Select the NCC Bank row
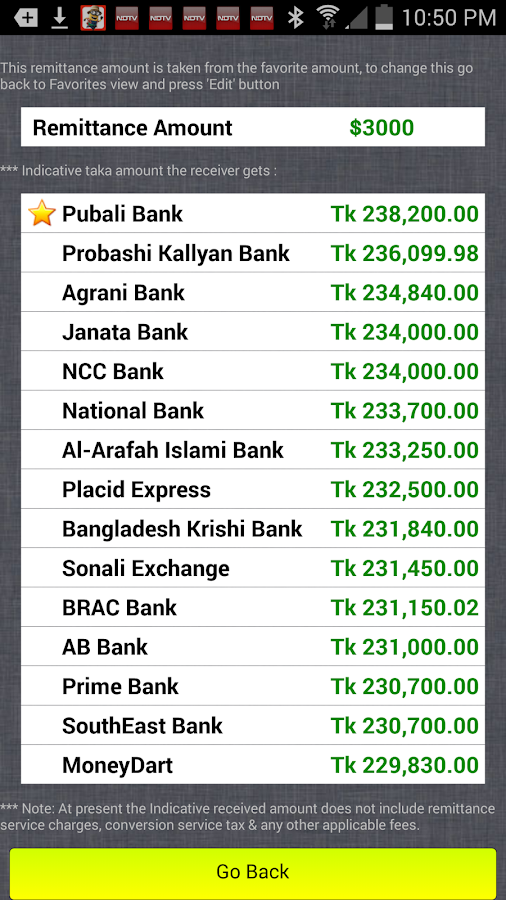Screen dimensions: 506x900 pos(253,371)
